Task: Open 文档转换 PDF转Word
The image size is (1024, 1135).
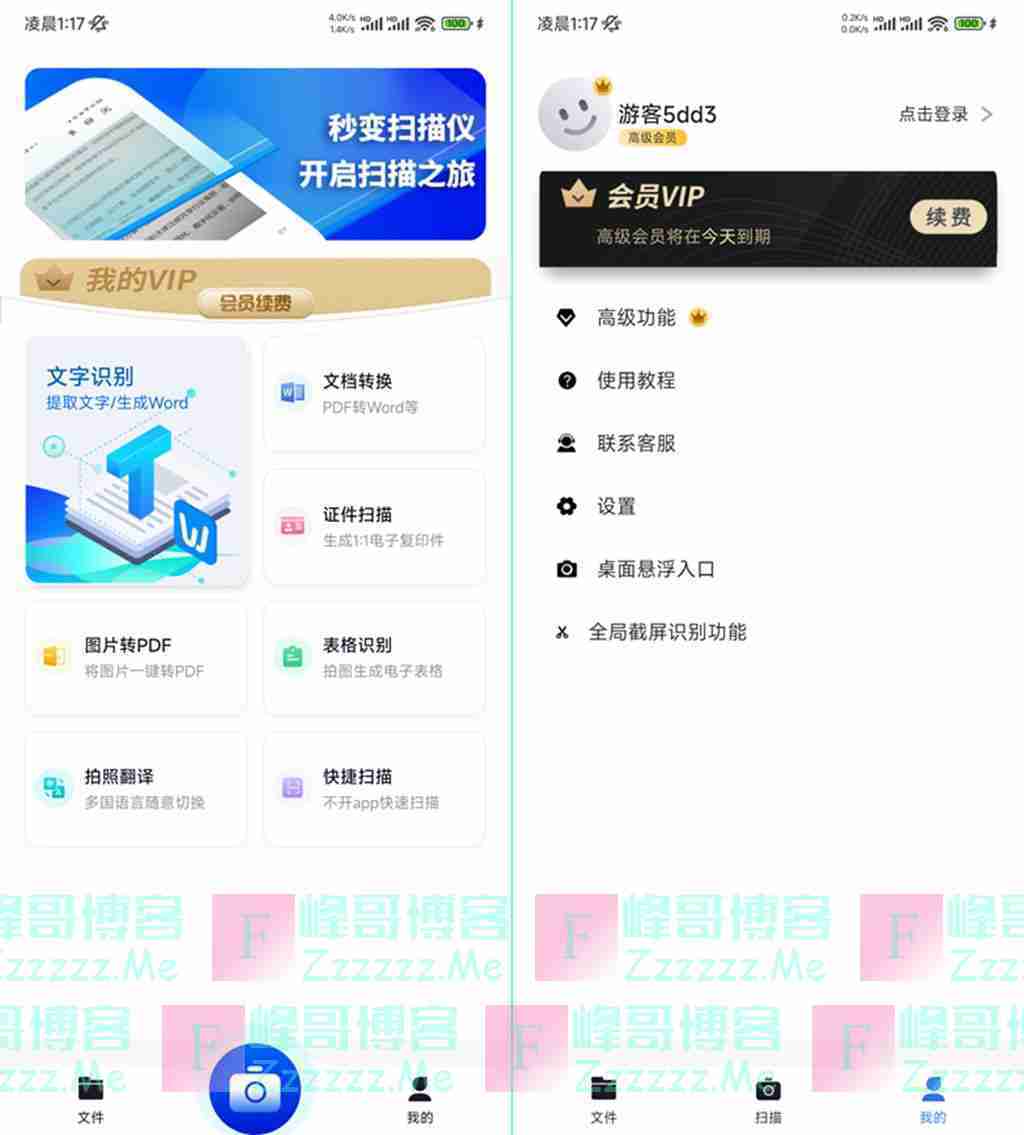Action: tap(374, 393)
